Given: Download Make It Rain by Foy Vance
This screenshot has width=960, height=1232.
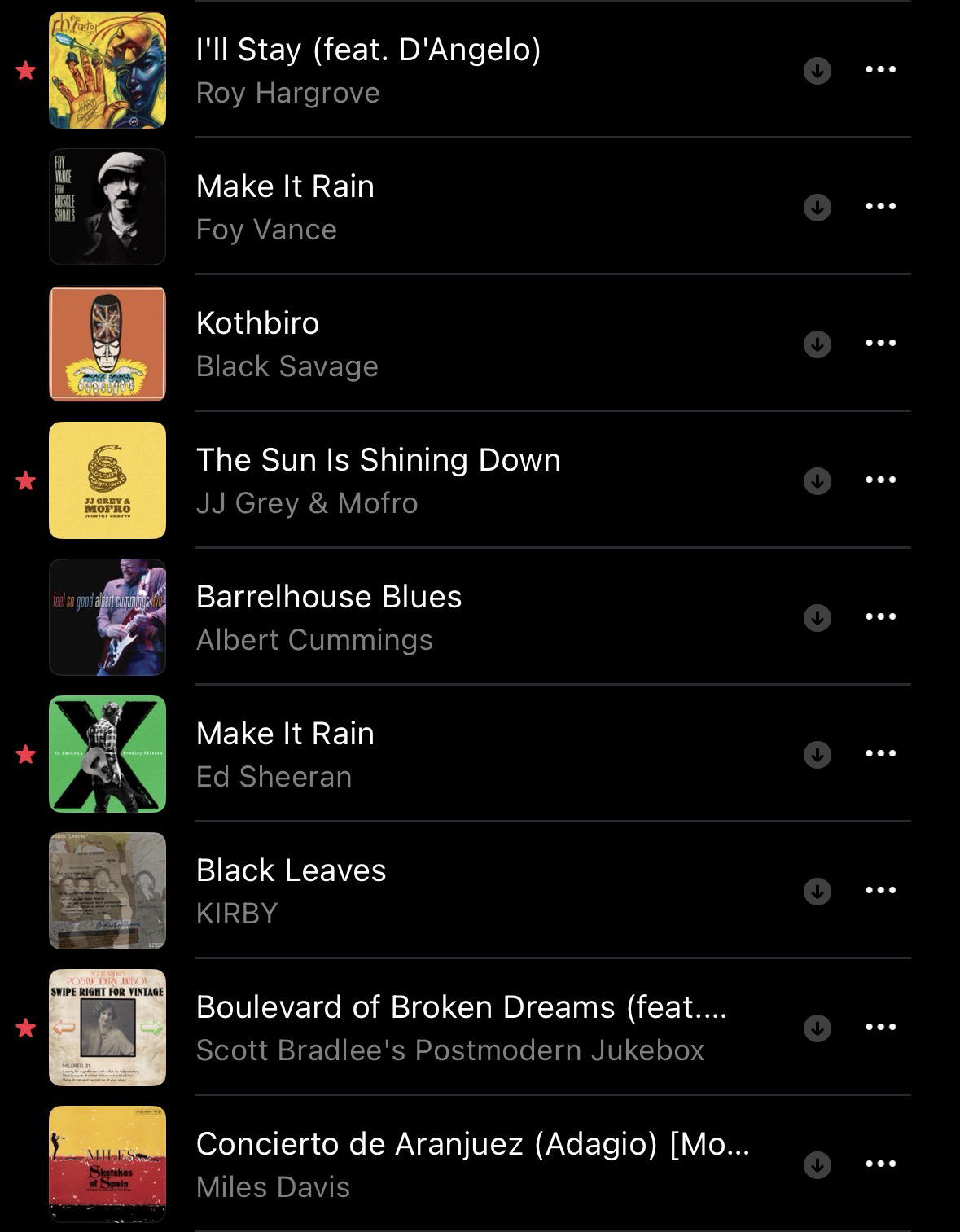Looking at the screenshot, I should coord(817,208).
